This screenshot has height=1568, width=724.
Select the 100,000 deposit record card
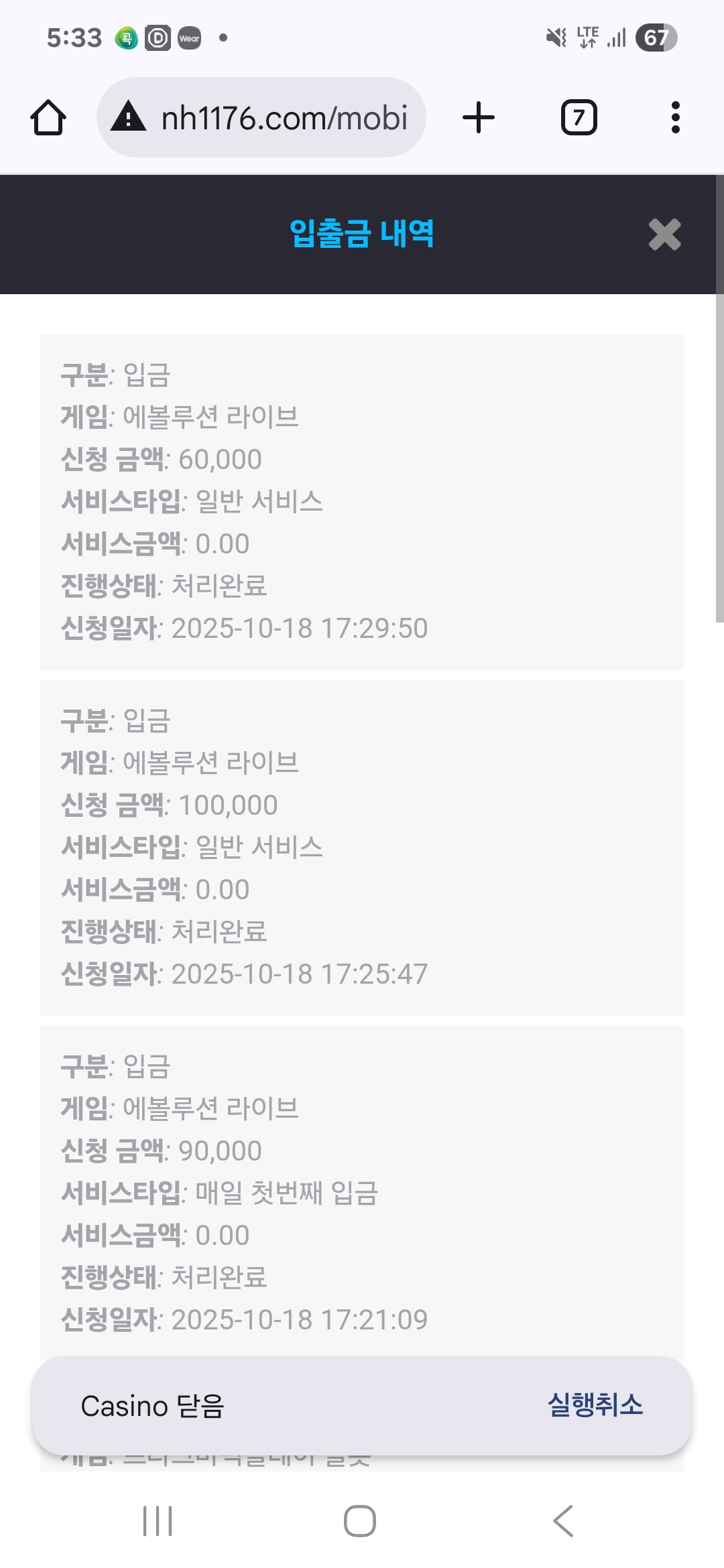(362, 846)
